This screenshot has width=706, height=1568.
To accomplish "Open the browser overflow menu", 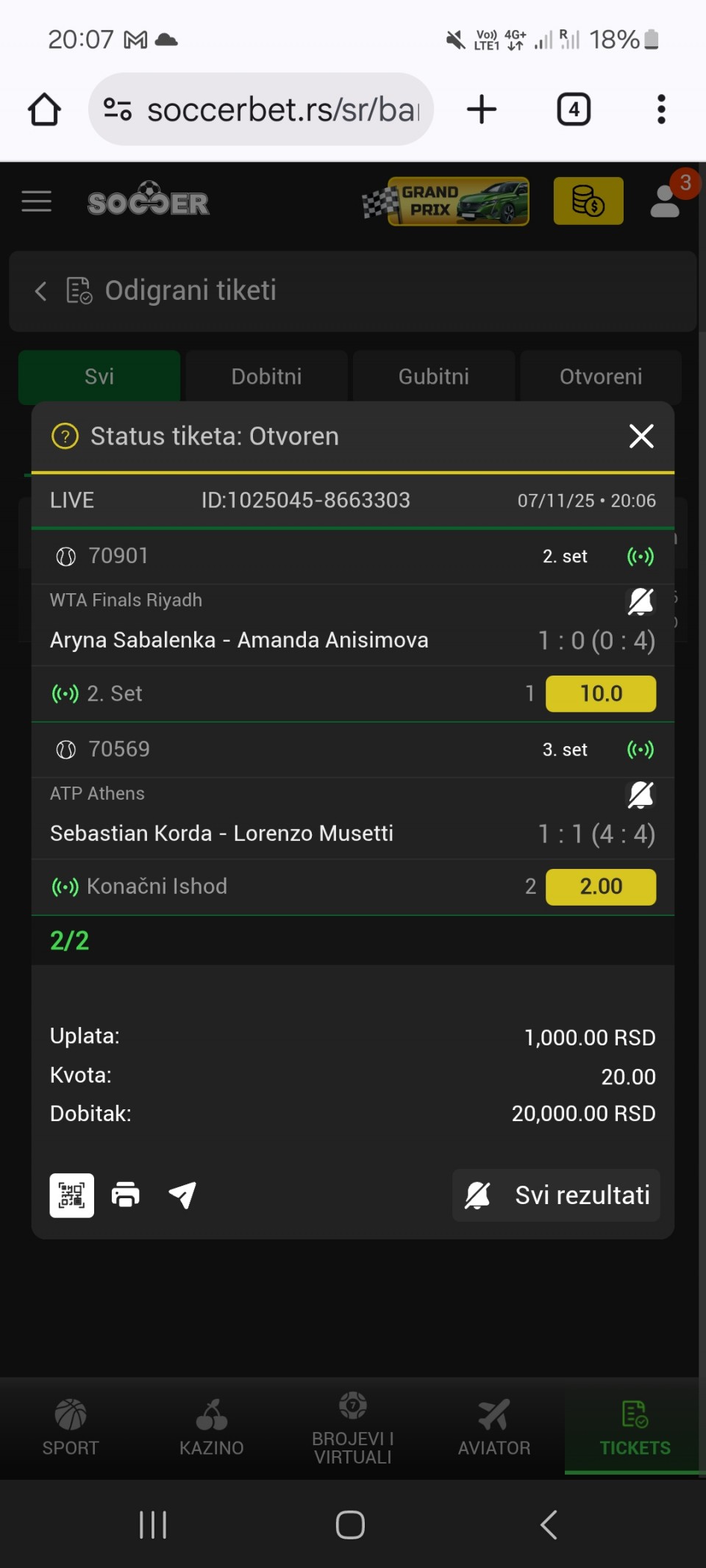I will (661, 110).
